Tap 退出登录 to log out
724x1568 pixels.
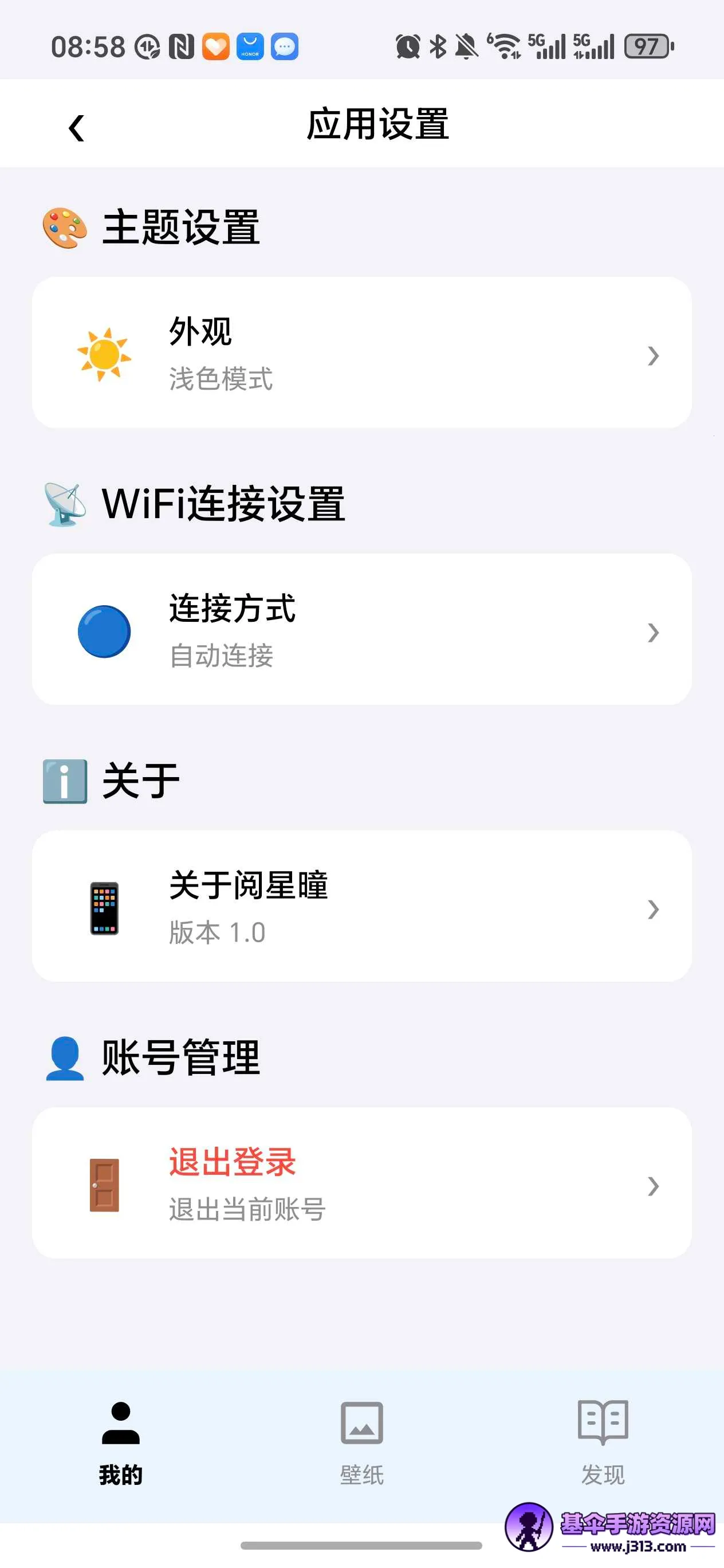pyautogui.click(x=361, y=1183)
